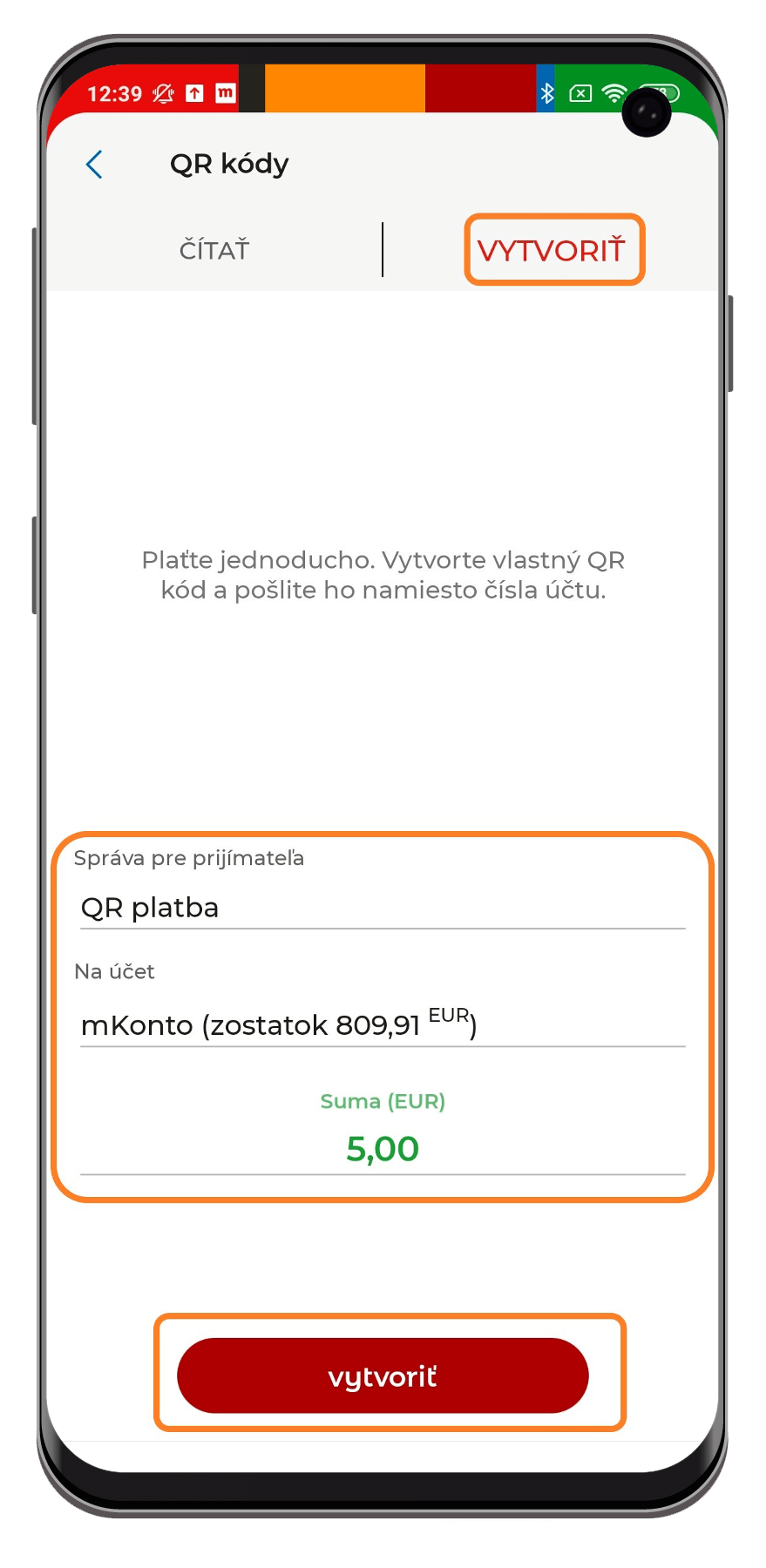Switch to the ČÍTAŤ tab
This screenshot has height=1568, width=766.
(214, 251)
